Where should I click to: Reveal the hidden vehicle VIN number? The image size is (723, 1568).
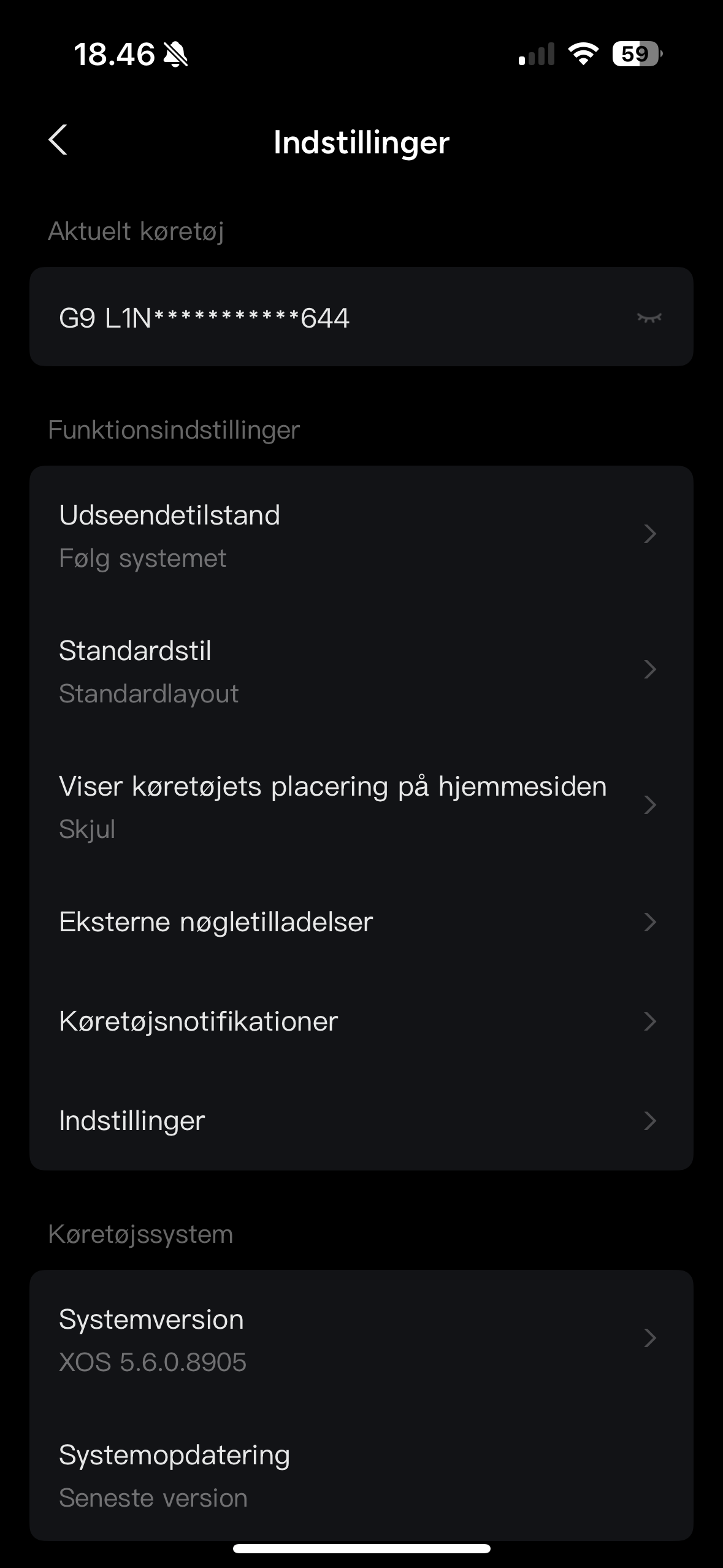click(x=649, y=318)
